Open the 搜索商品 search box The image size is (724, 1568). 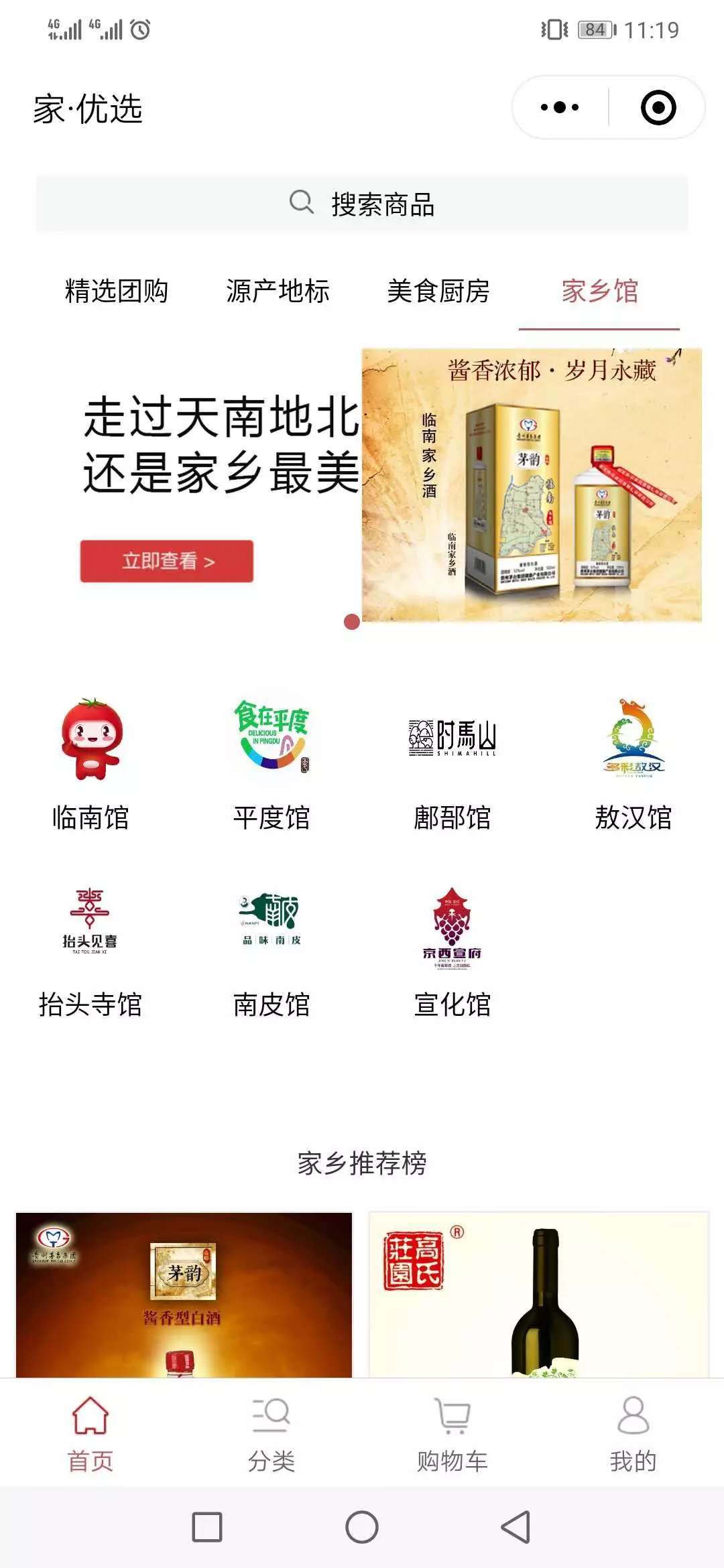362,204
